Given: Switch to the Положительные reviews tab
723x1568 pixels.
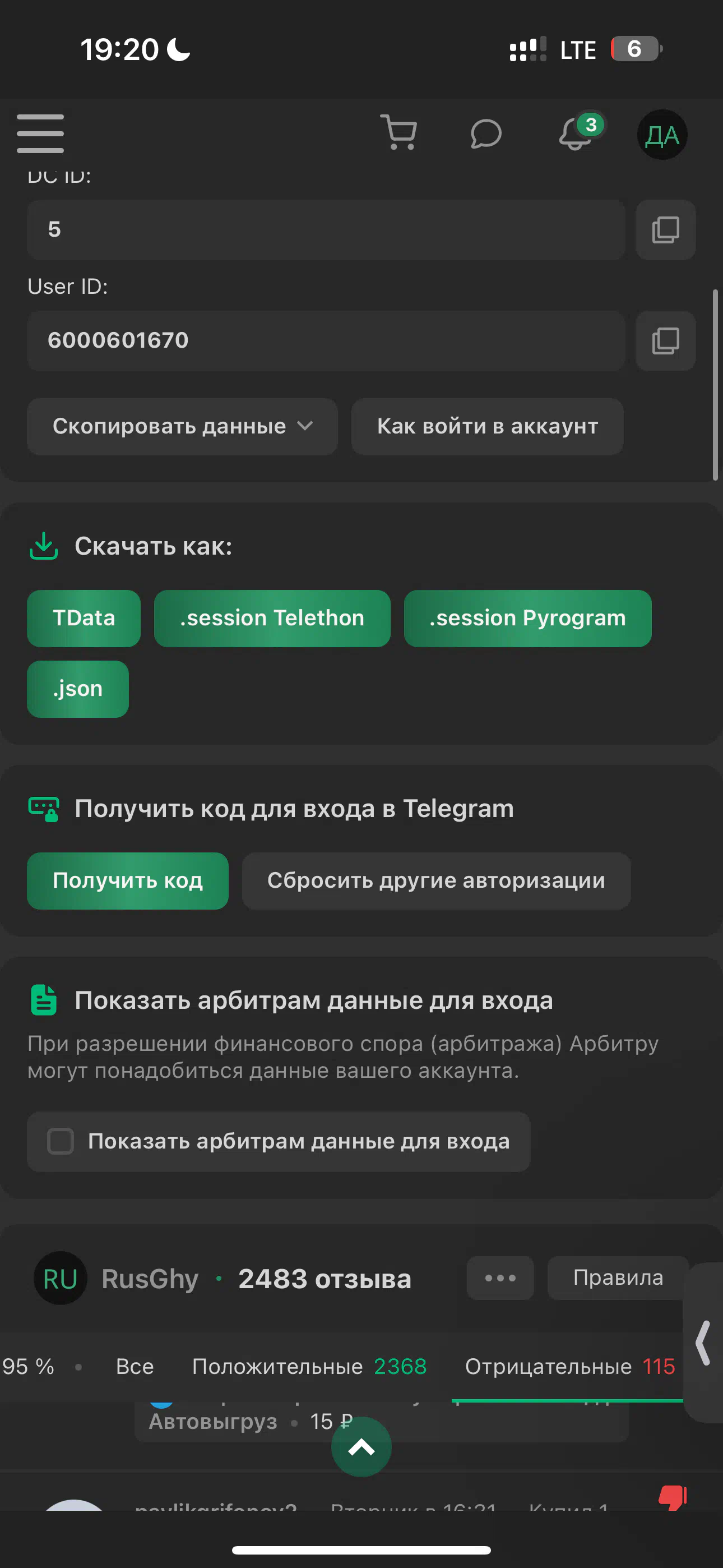Looking at the screenshot, I should (309, 1367).
